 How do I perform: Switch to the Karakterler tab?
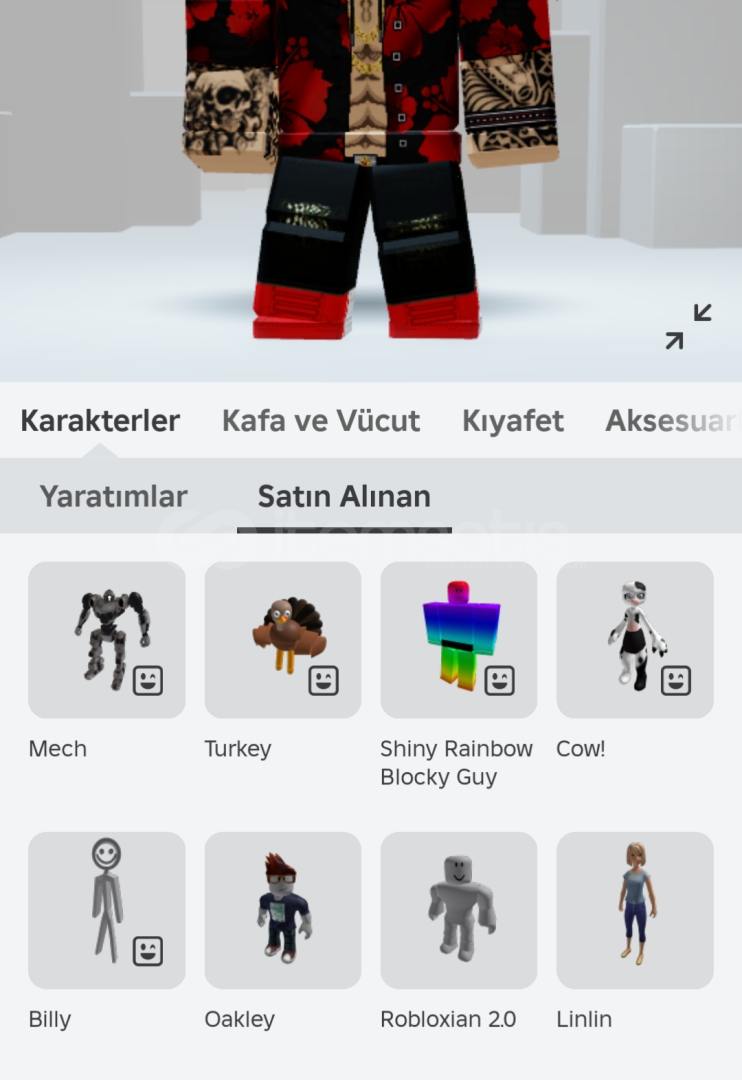100,421
